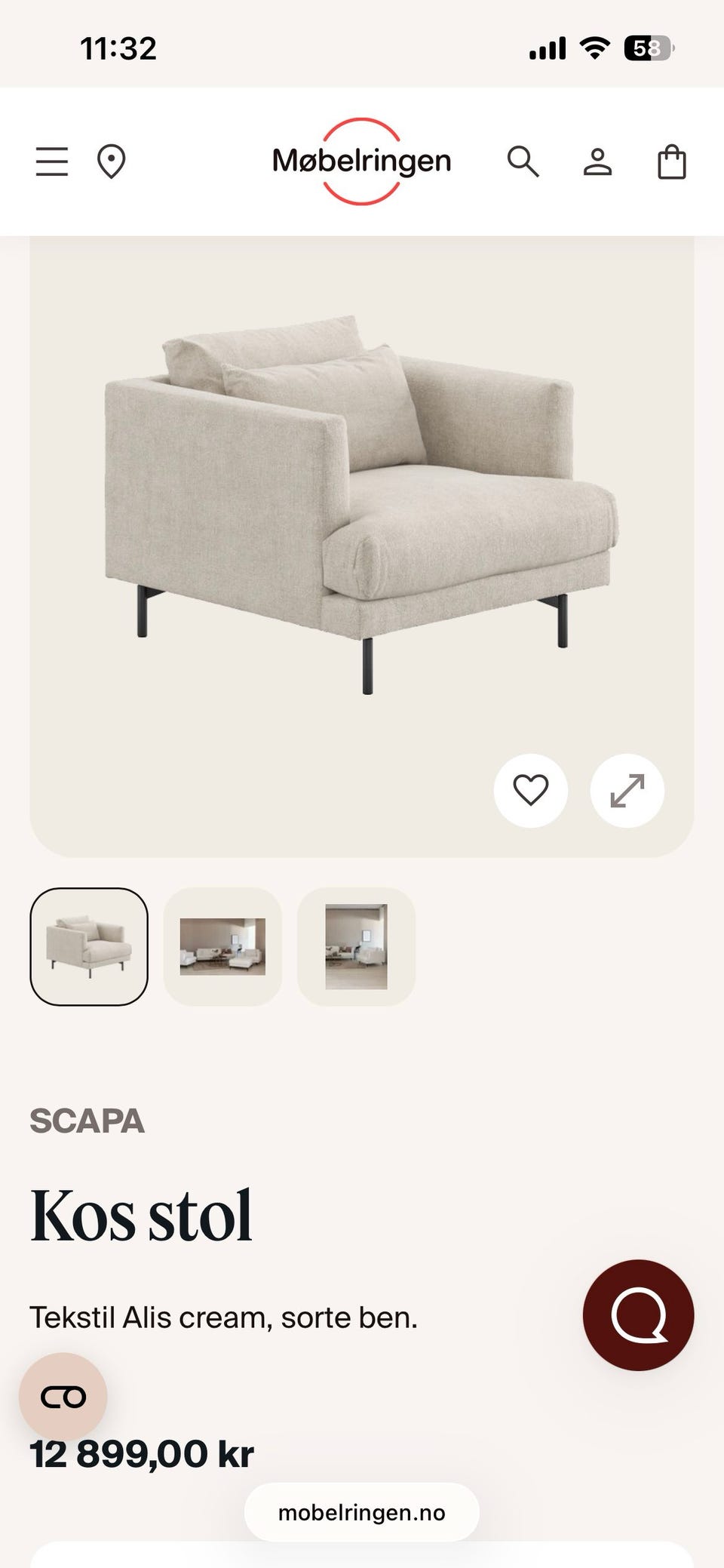Open the store locator pin

[111, 161]
